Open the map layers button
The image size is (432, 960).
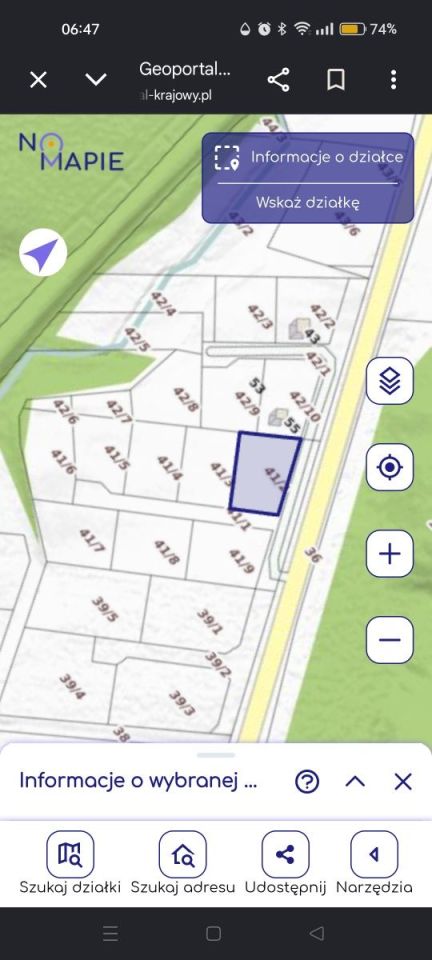point(390,381)
